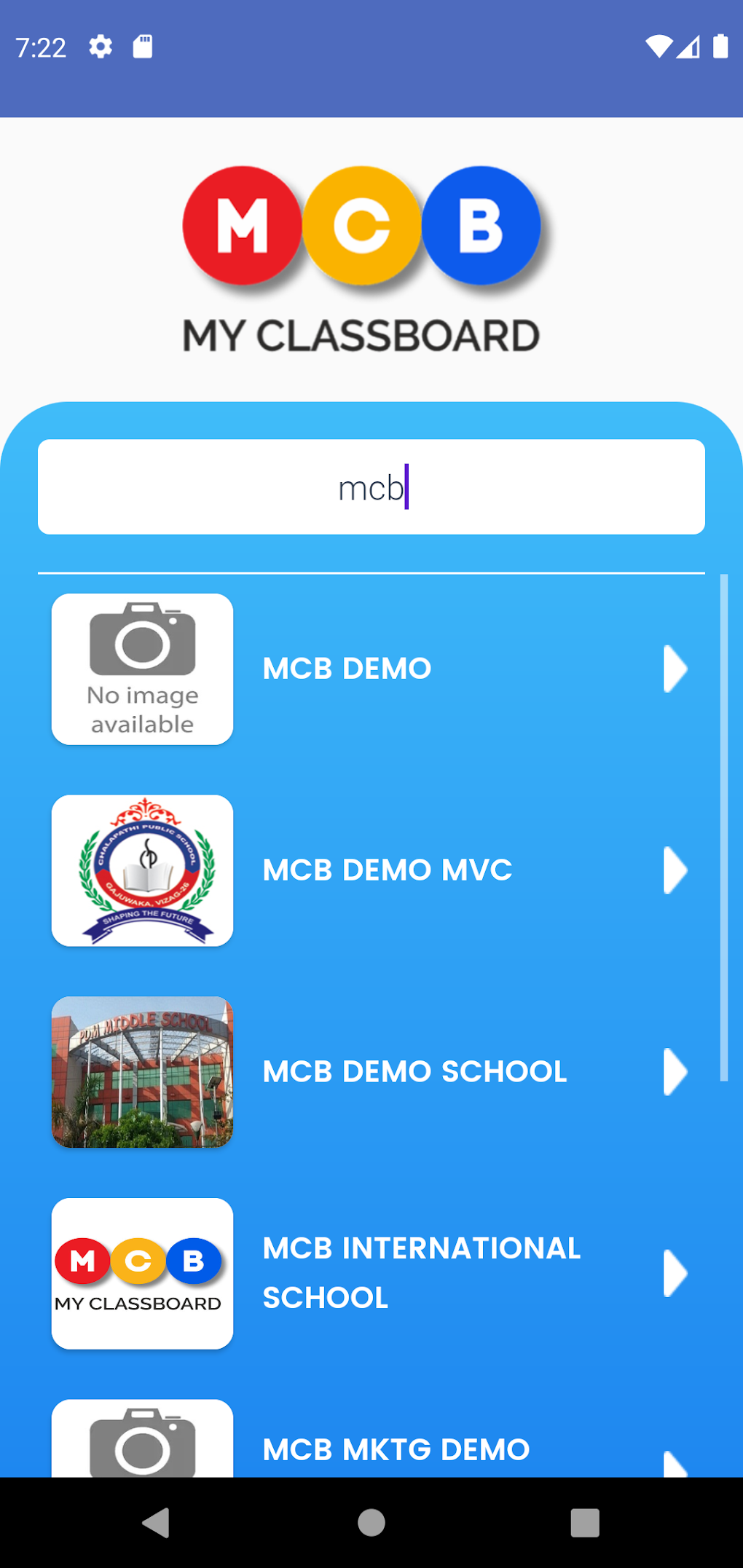
Task: Click the SIM card status icon
Action: coord(142,46)
